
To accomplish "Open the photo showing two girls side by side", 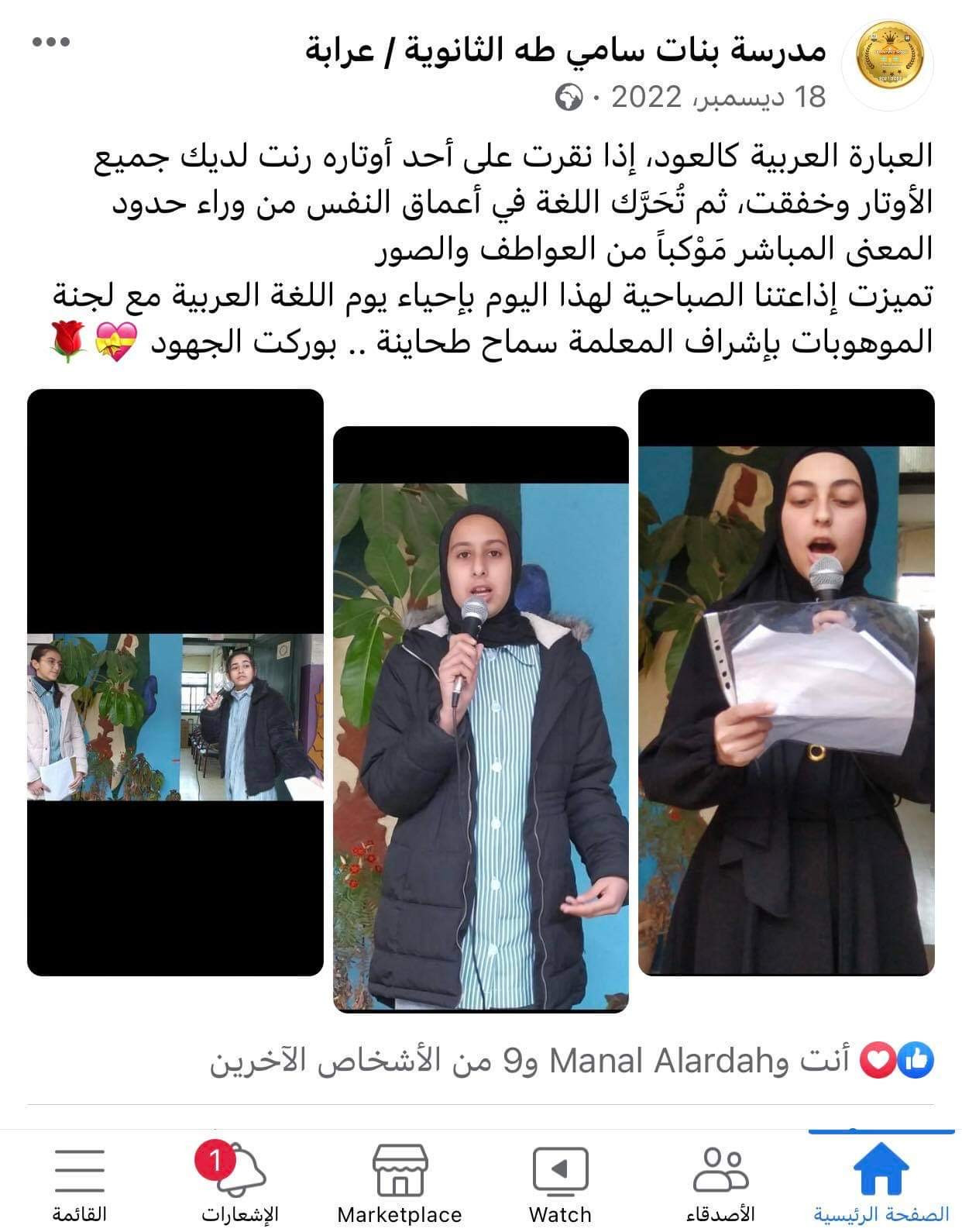I will pos(175,718).
